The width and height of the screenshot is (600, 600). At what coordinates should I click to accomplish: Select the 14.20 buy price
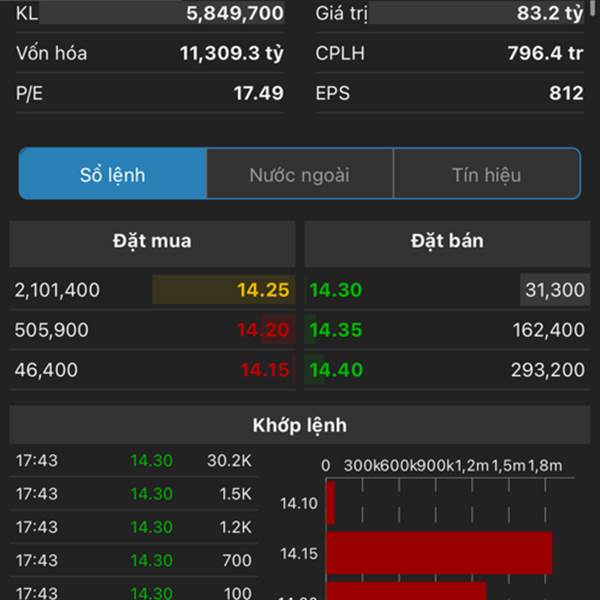pyautogui.click(x=263, y=330)
